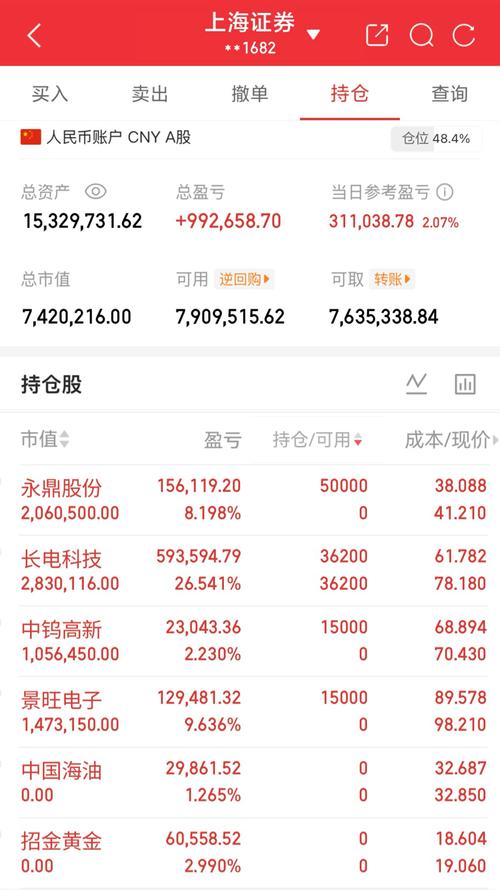Image resolution: width=500 pixels, height=890 pixels.
Task: Refresh the account data
Action: [x=464, y=35]
